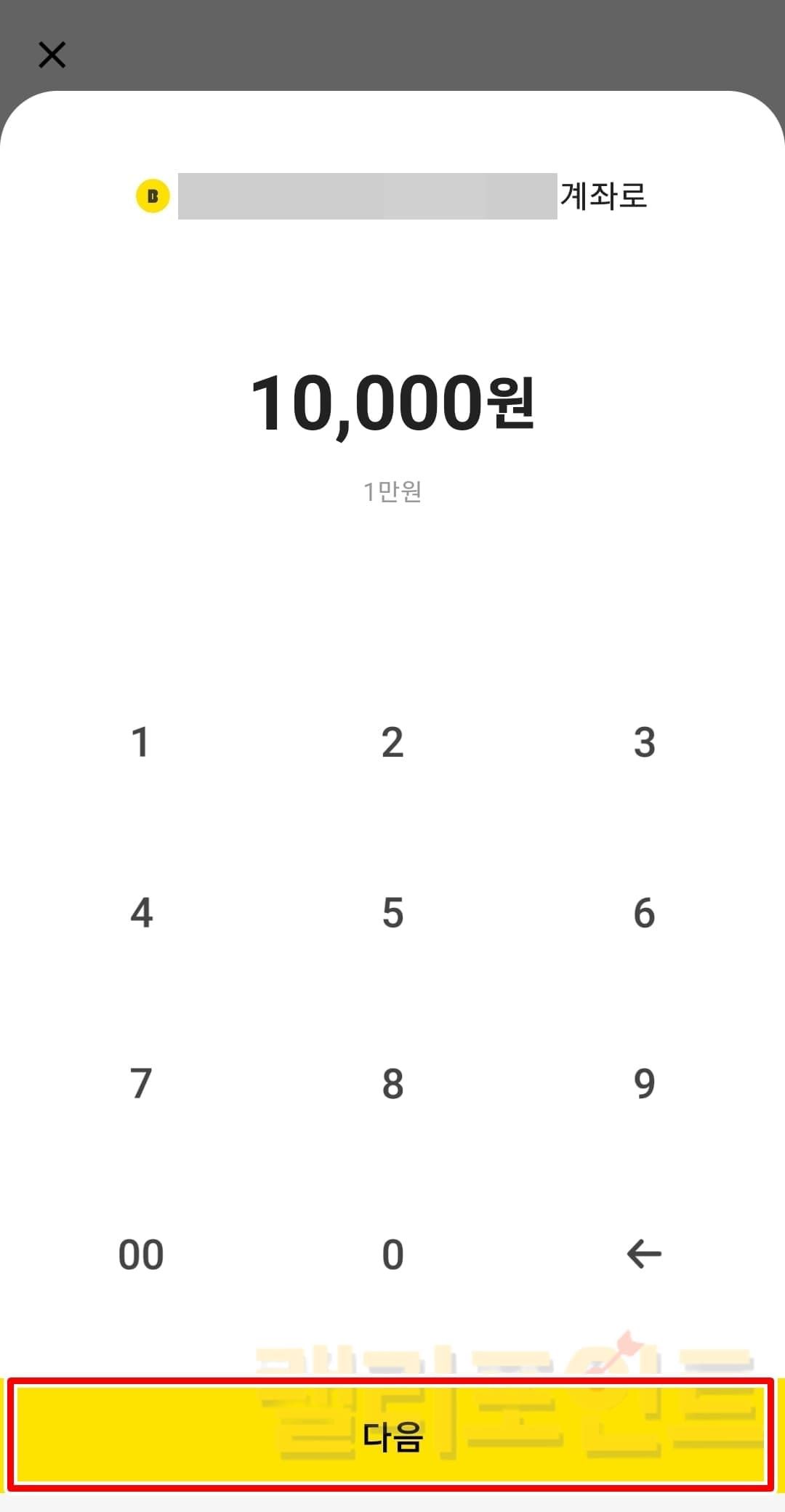The height and width of the screenshot is (1512, 785).
Task: Enter digit 6 on the keypad
Action: pos(644,913)
